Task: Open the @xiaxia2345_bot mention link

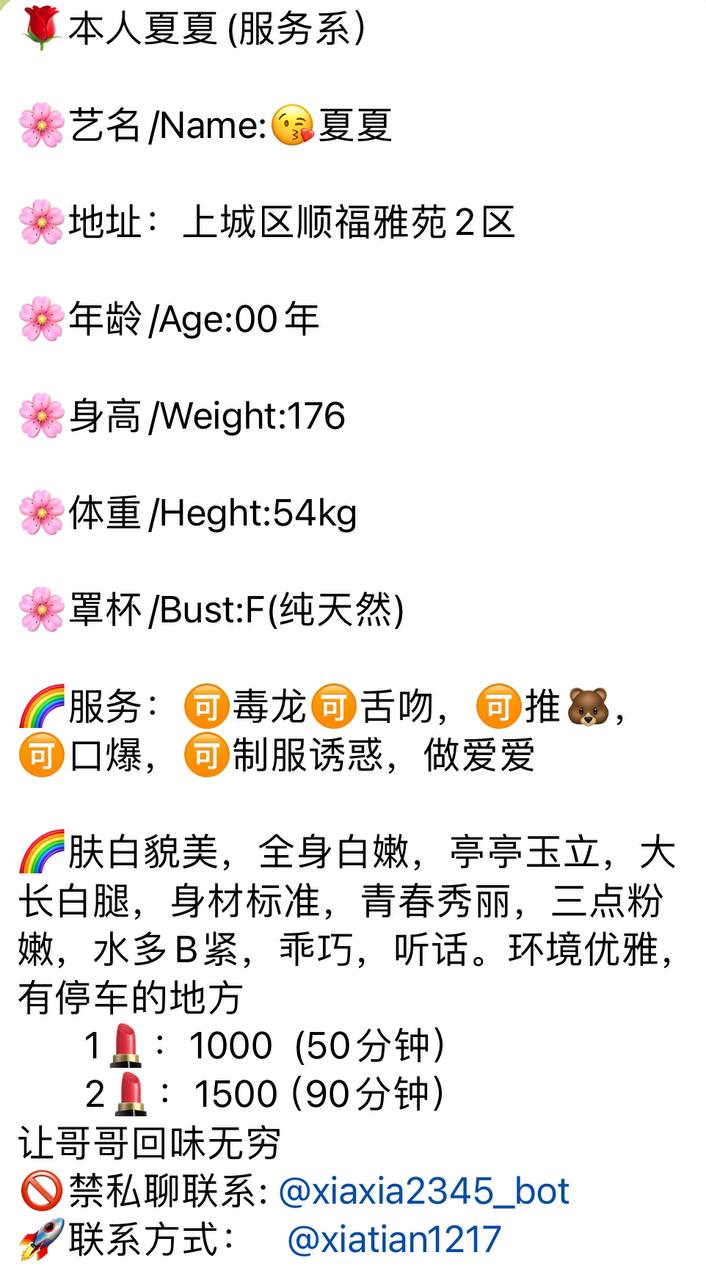Action: (x=424, y=1191)
